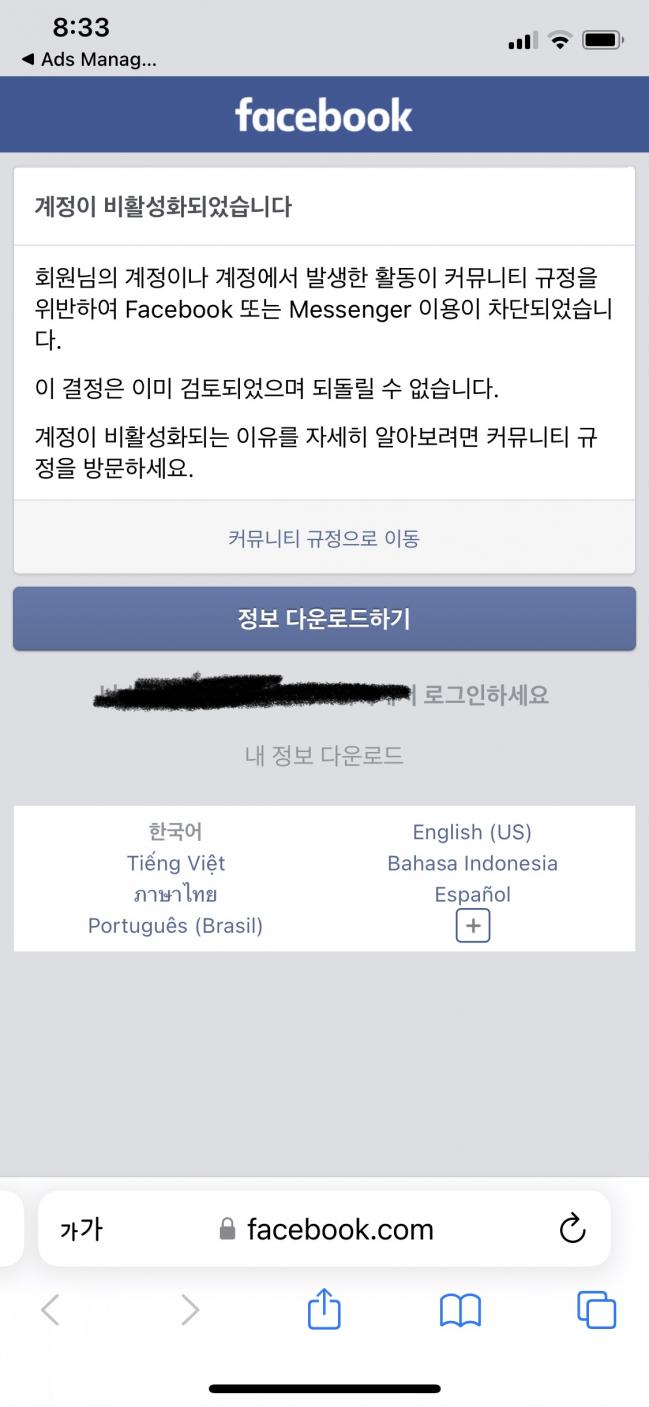649x1407 pixels.
Task: Open the 커뮤니티 규정으로 이동 link
Action: [324, 538]
